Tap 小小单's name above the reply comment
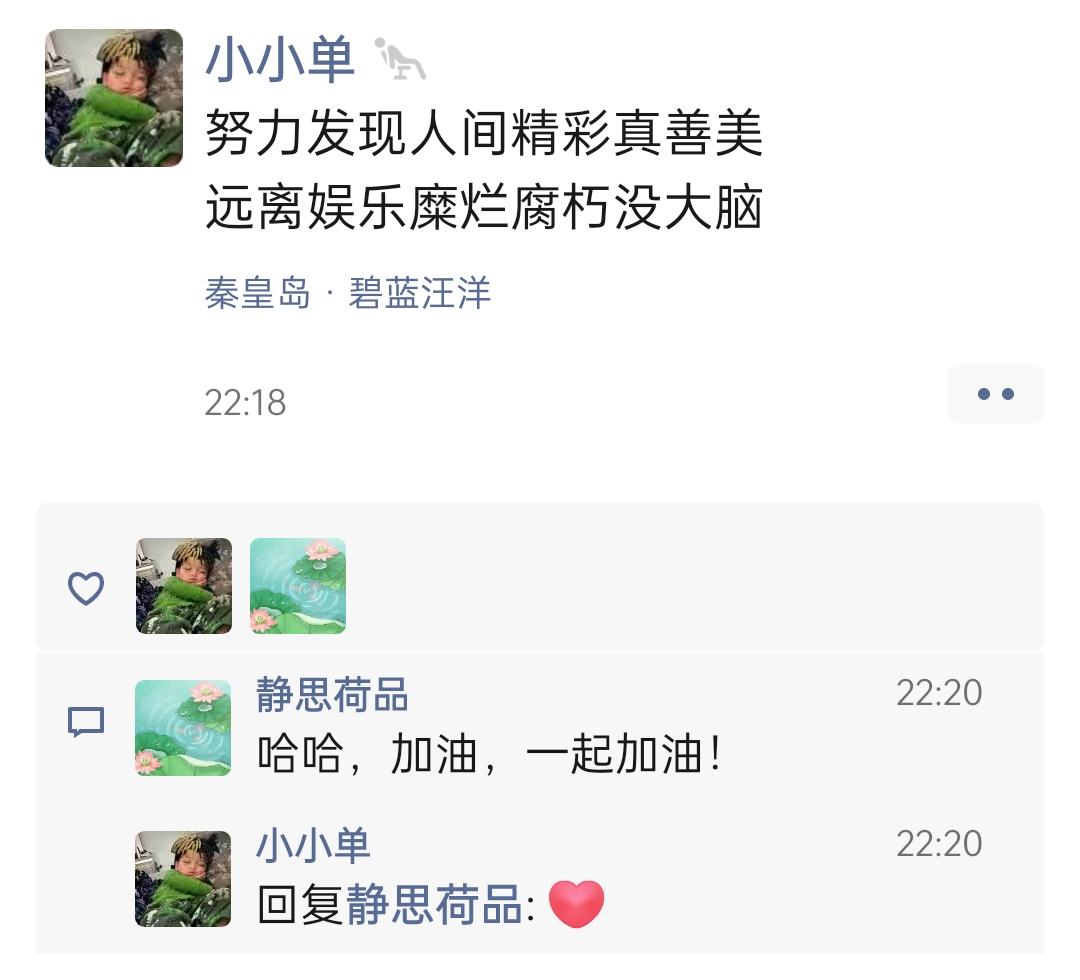The width and height of the screenshot is (1080, 980). (x=313, y=845)
